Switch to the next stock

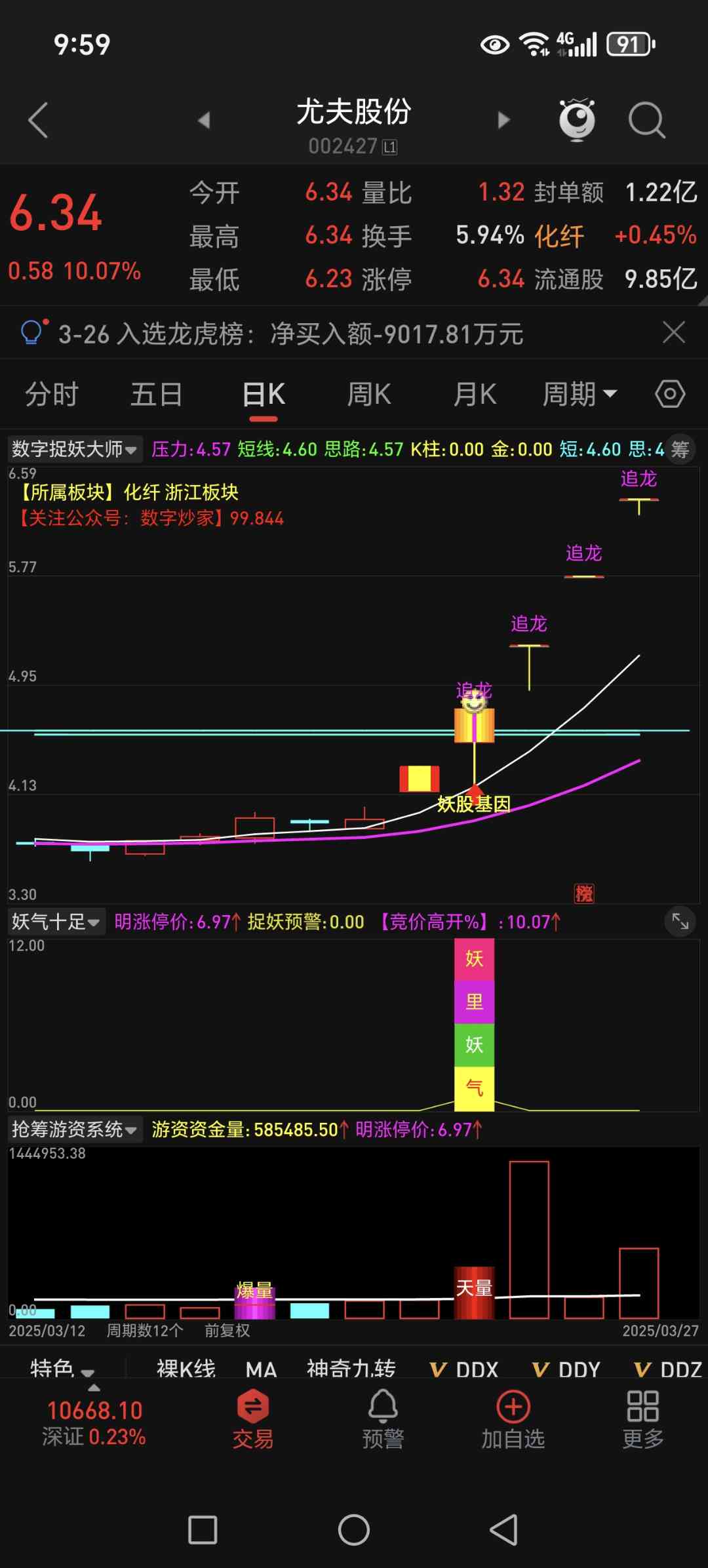point(503,120)
